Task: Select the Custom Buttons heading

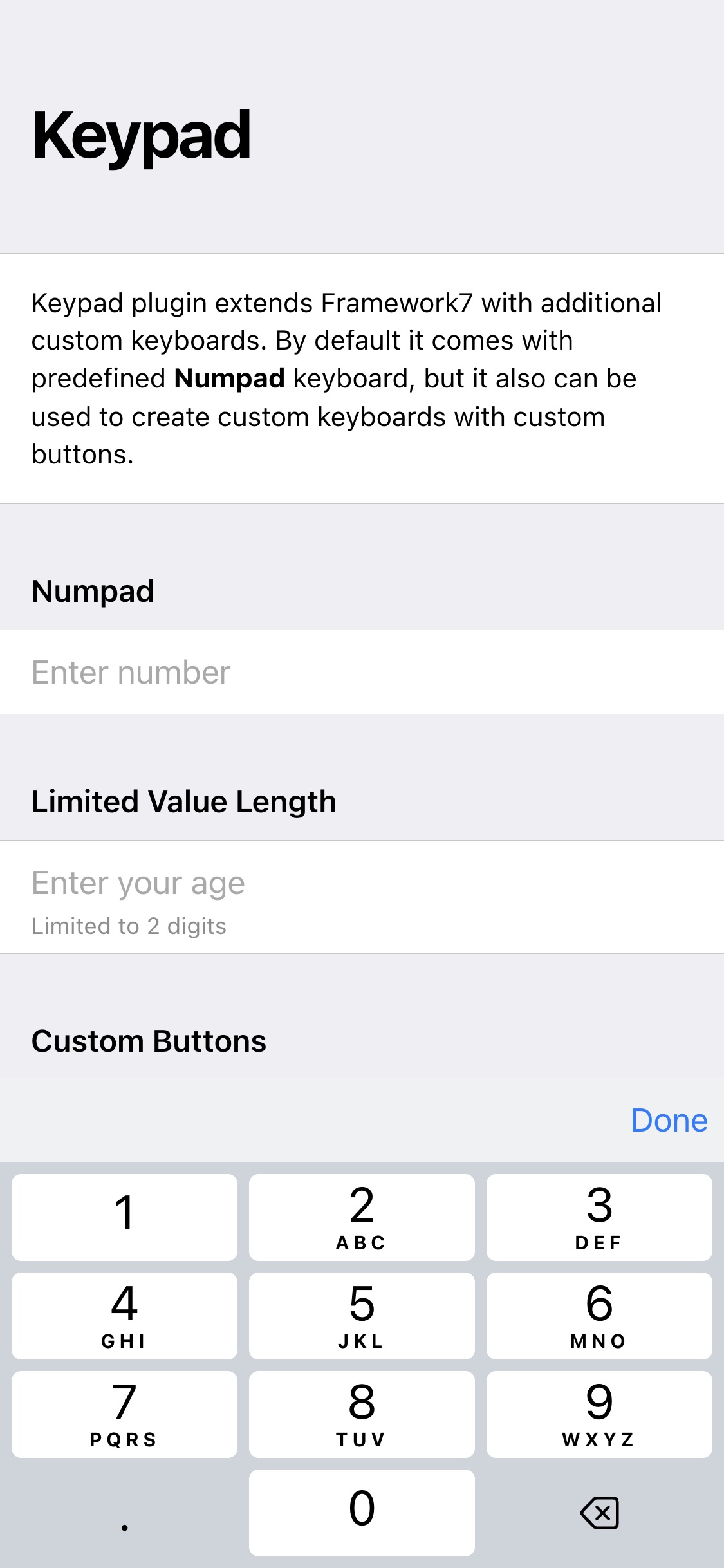Action: pyautogui.click(x=149, y=1040)
